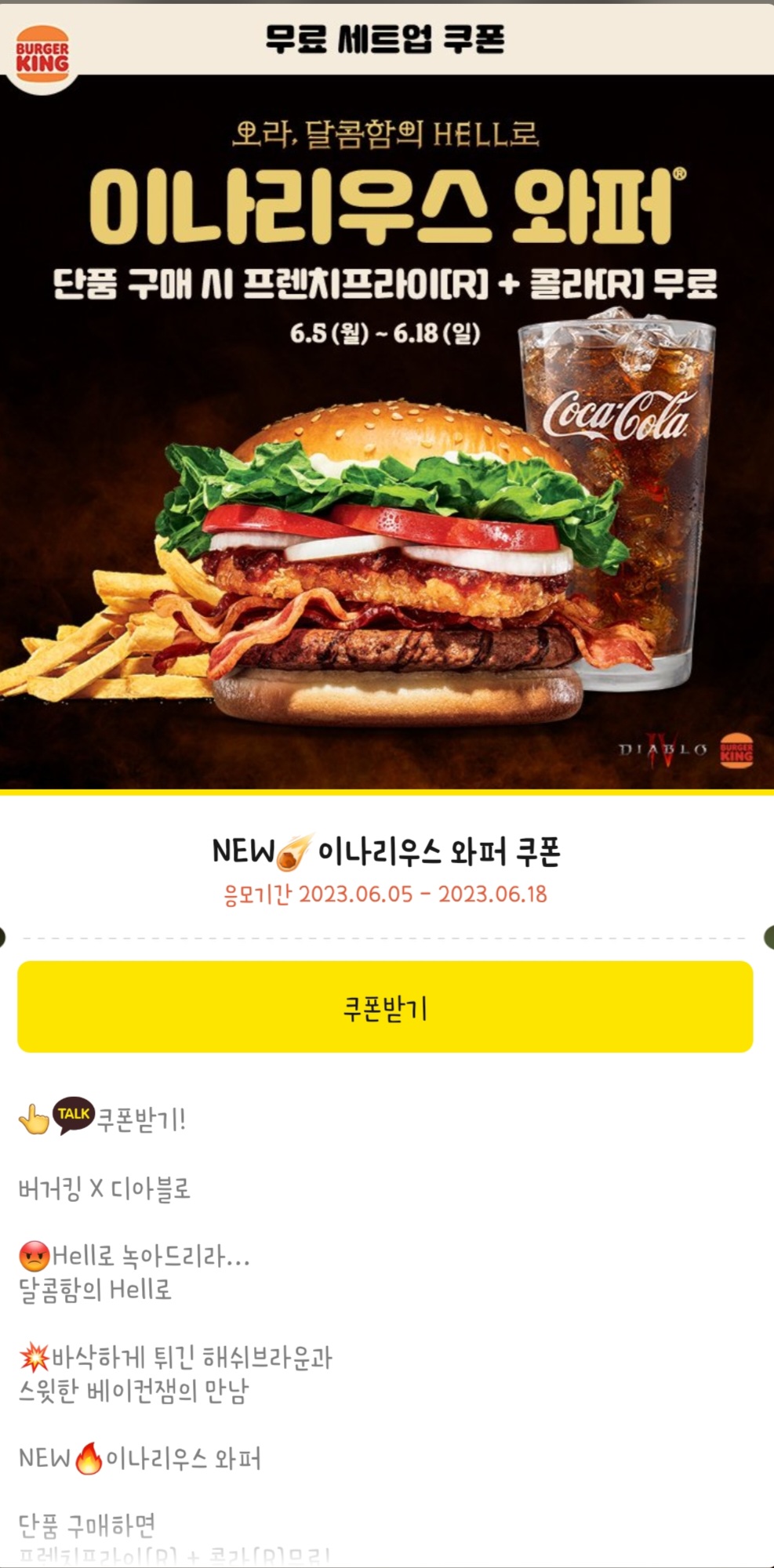Tap the yellow 쿠폰받기 button
774x1568 pixels.
click(385, 1007)
